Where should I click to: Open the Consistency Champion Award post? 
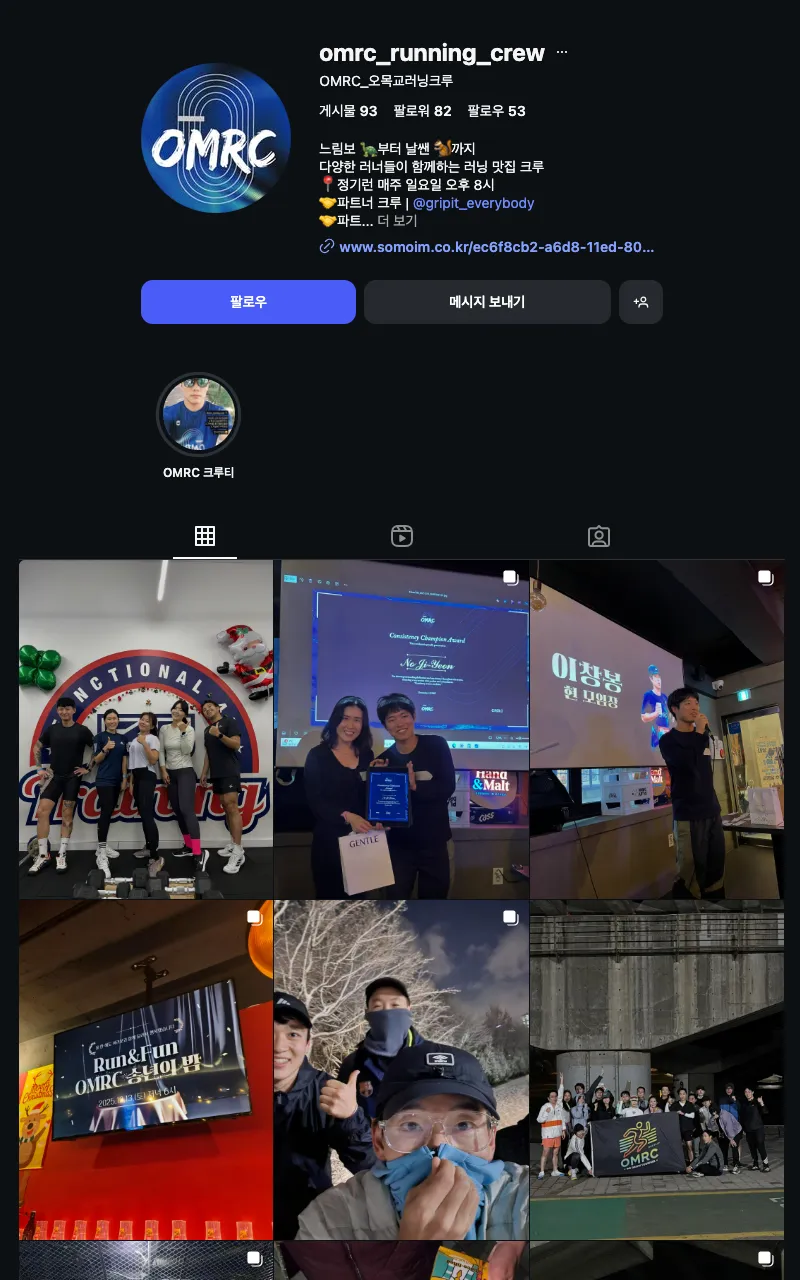[x=401, y=729]
